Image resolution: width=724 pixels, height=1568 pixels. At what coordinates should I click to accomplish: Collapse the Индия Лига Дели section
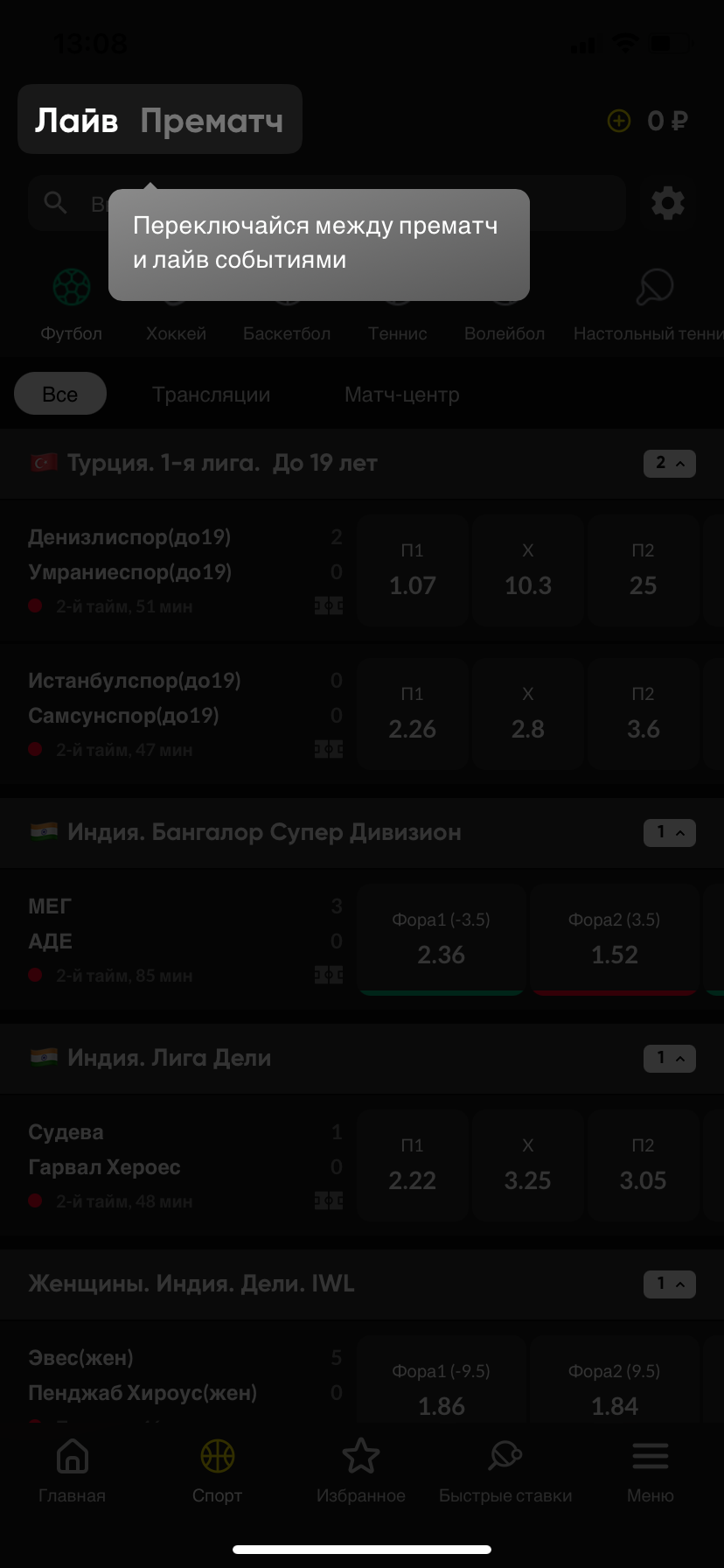[670, 1059]
